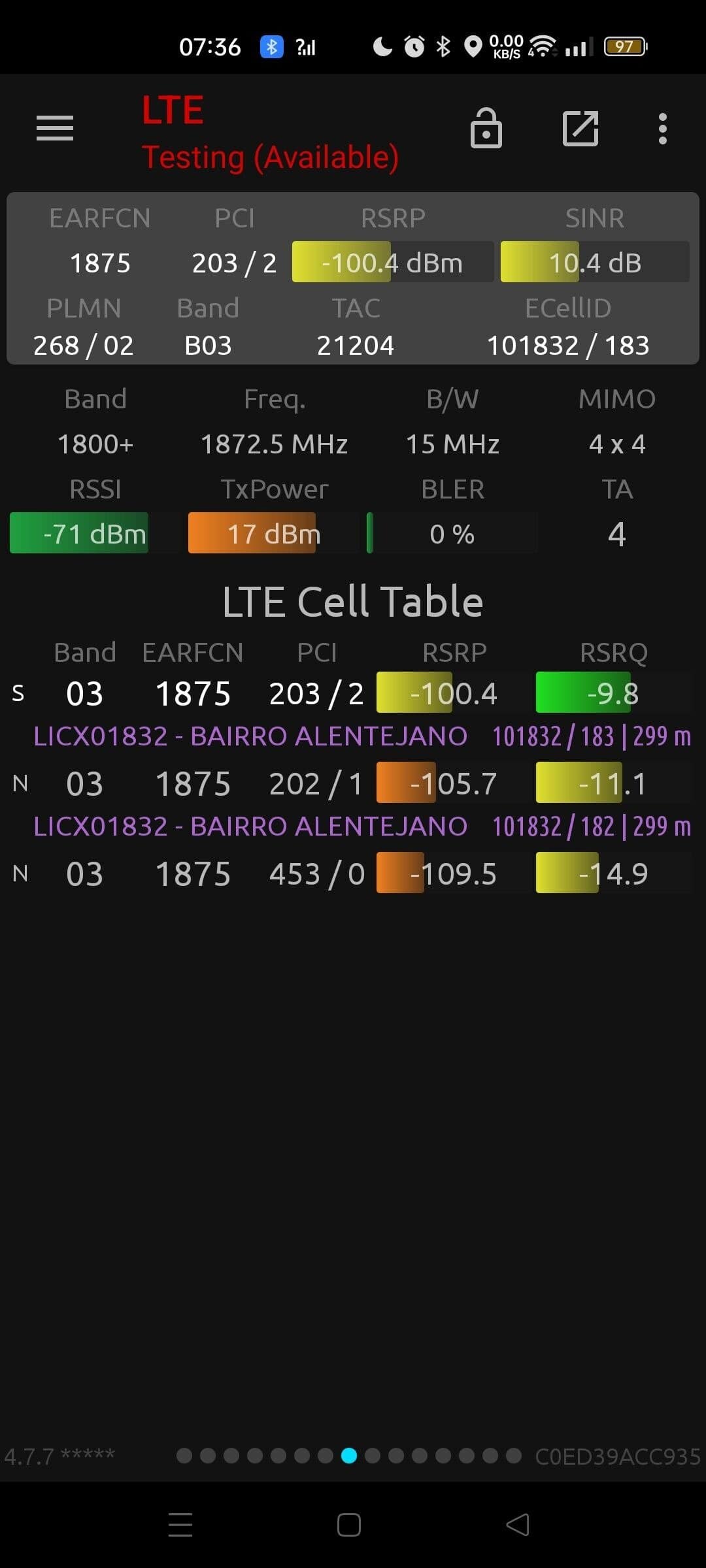706x1568 pixels.
Task: Open neighbor cell row PCI 453 / 0
Action: 352,874
